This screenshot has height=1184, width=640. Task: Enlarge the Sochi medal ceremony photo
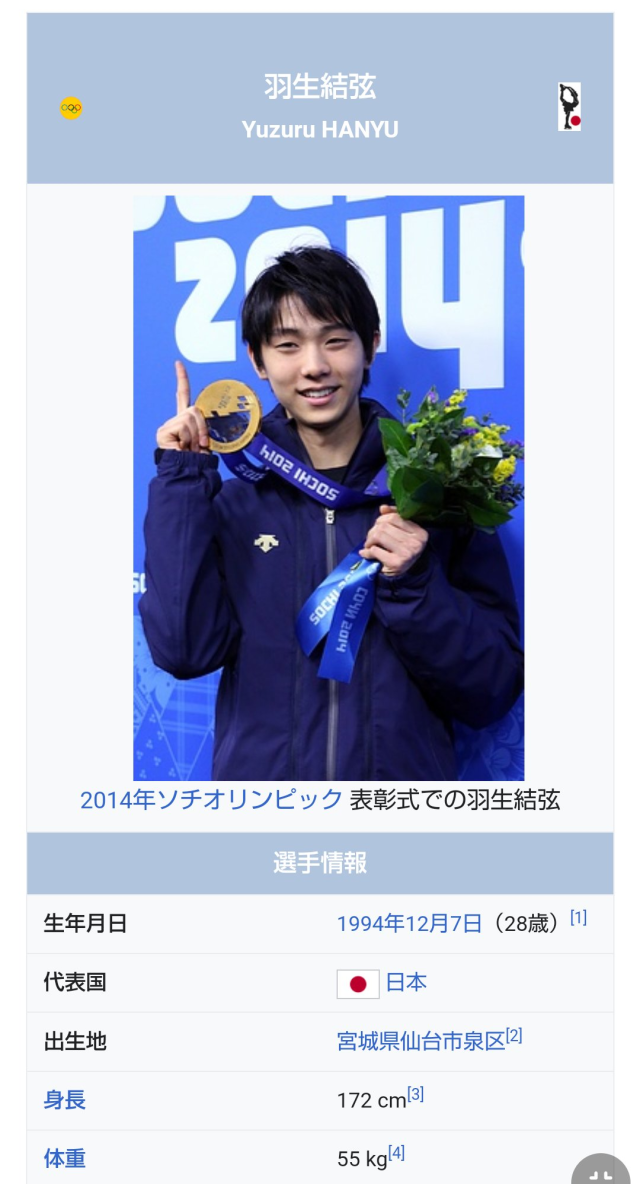pos(328,488)
